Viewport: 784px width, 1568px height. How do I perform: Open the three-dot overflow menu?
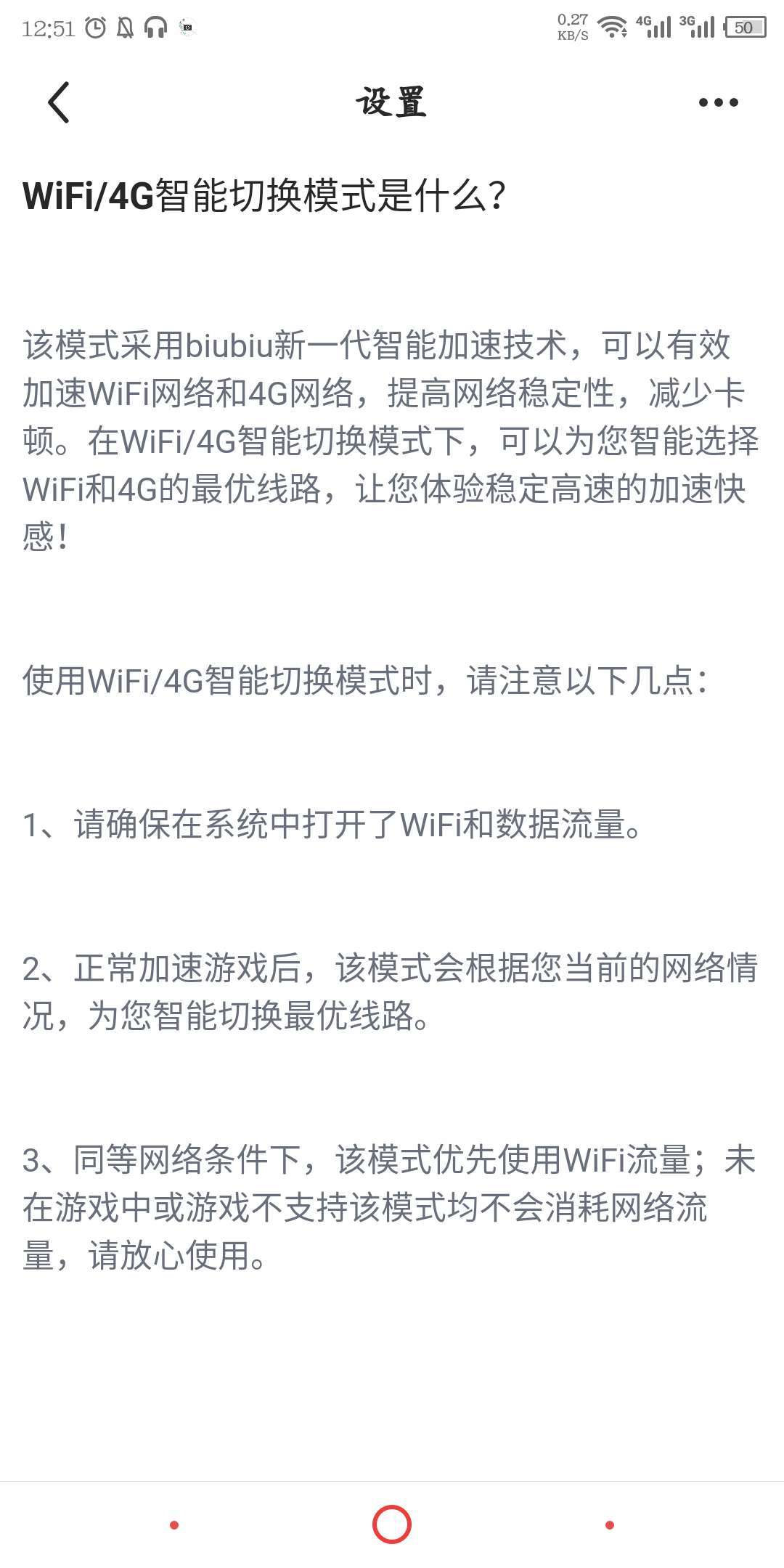click(x=718, y=102)
